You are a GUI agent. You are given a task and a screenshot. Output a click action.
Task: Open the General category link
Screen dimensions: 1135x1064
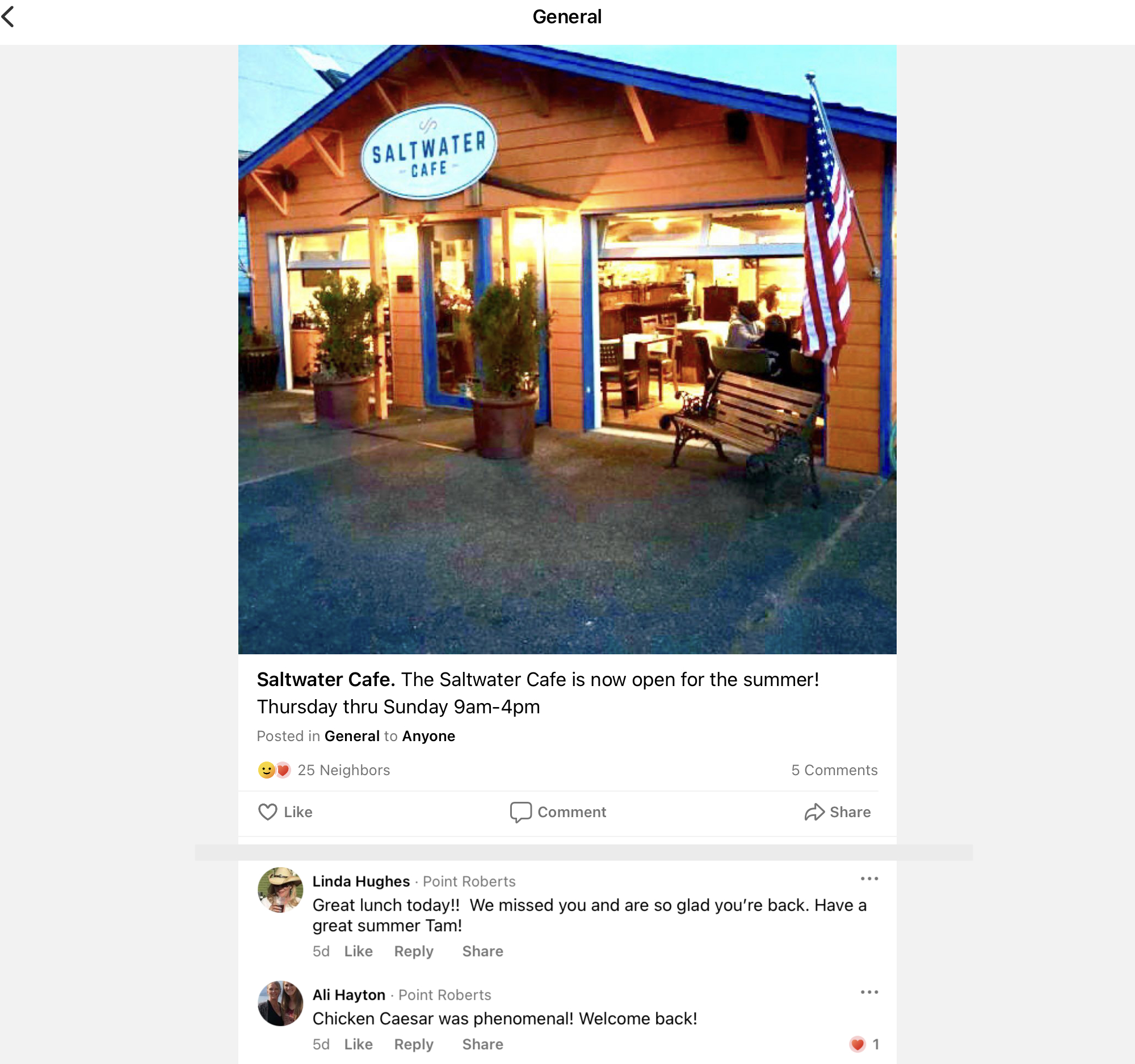coord(352,736)
